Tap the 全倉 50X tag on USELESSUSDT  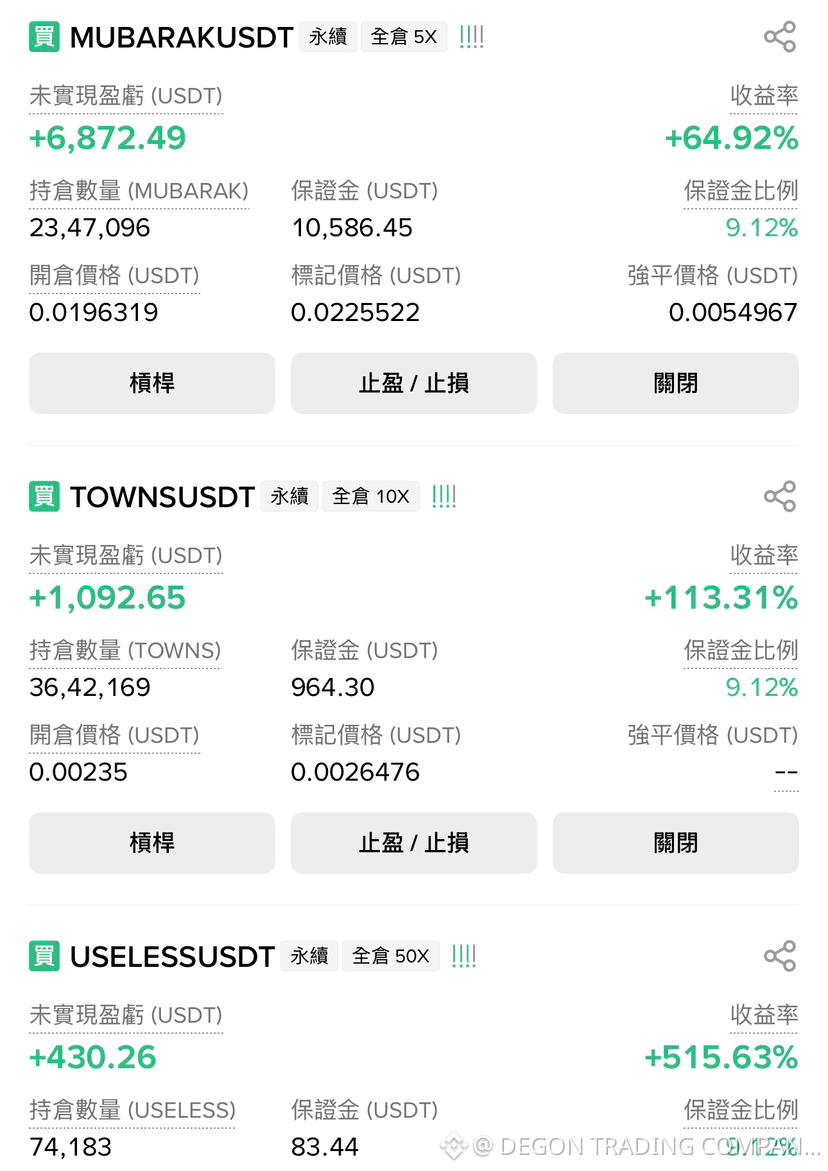point(390,955)
